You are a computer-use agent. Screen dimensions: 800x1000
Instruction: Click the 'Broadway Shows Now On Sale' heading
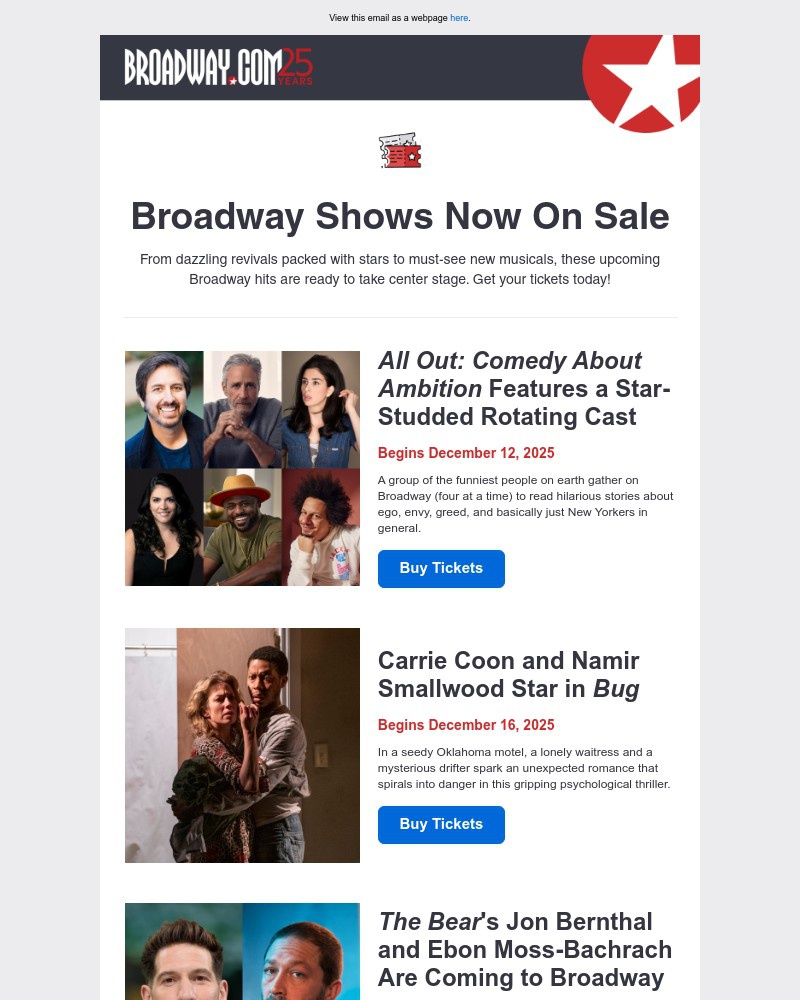click(x=400, y=216)
